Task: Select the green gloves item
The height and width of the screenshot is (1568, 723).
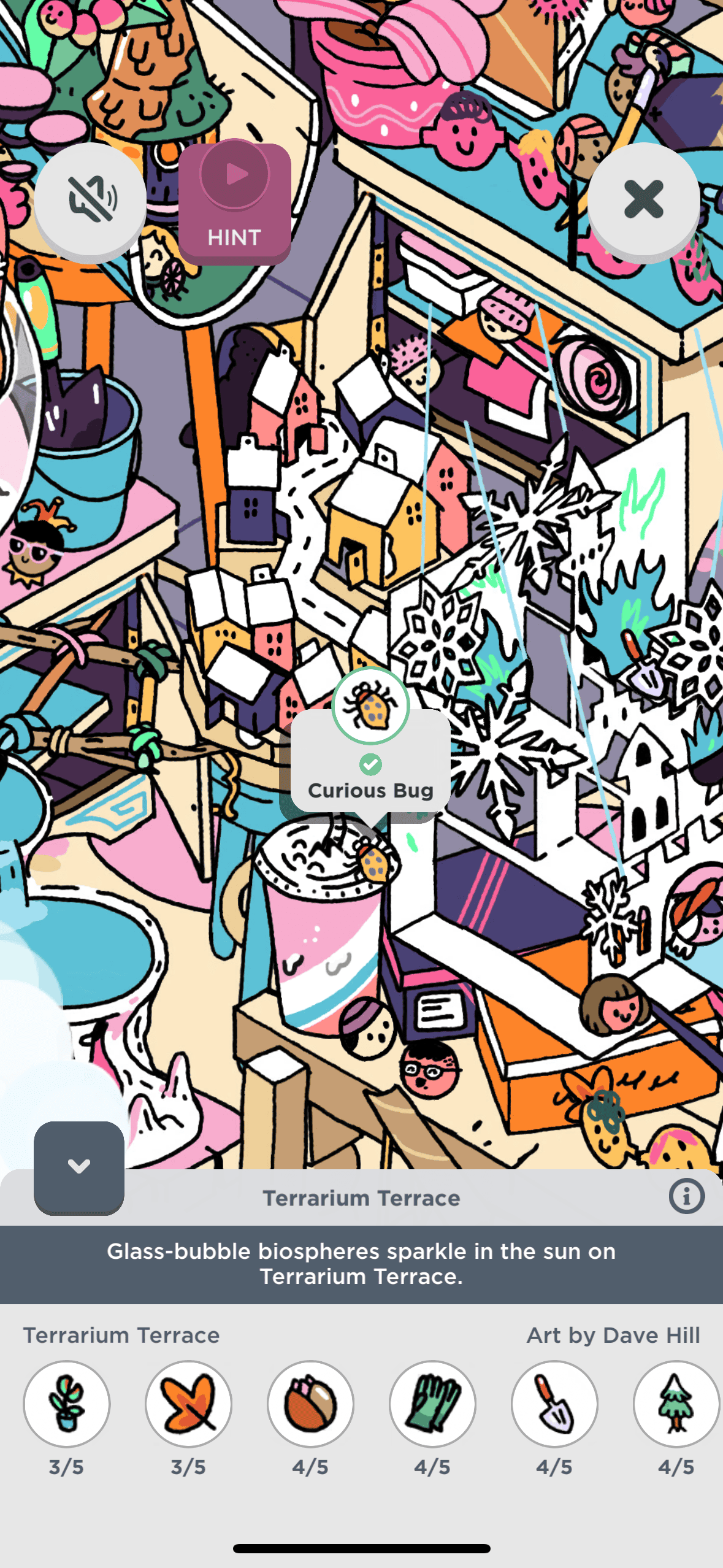Action: (x=432, y=1404)
